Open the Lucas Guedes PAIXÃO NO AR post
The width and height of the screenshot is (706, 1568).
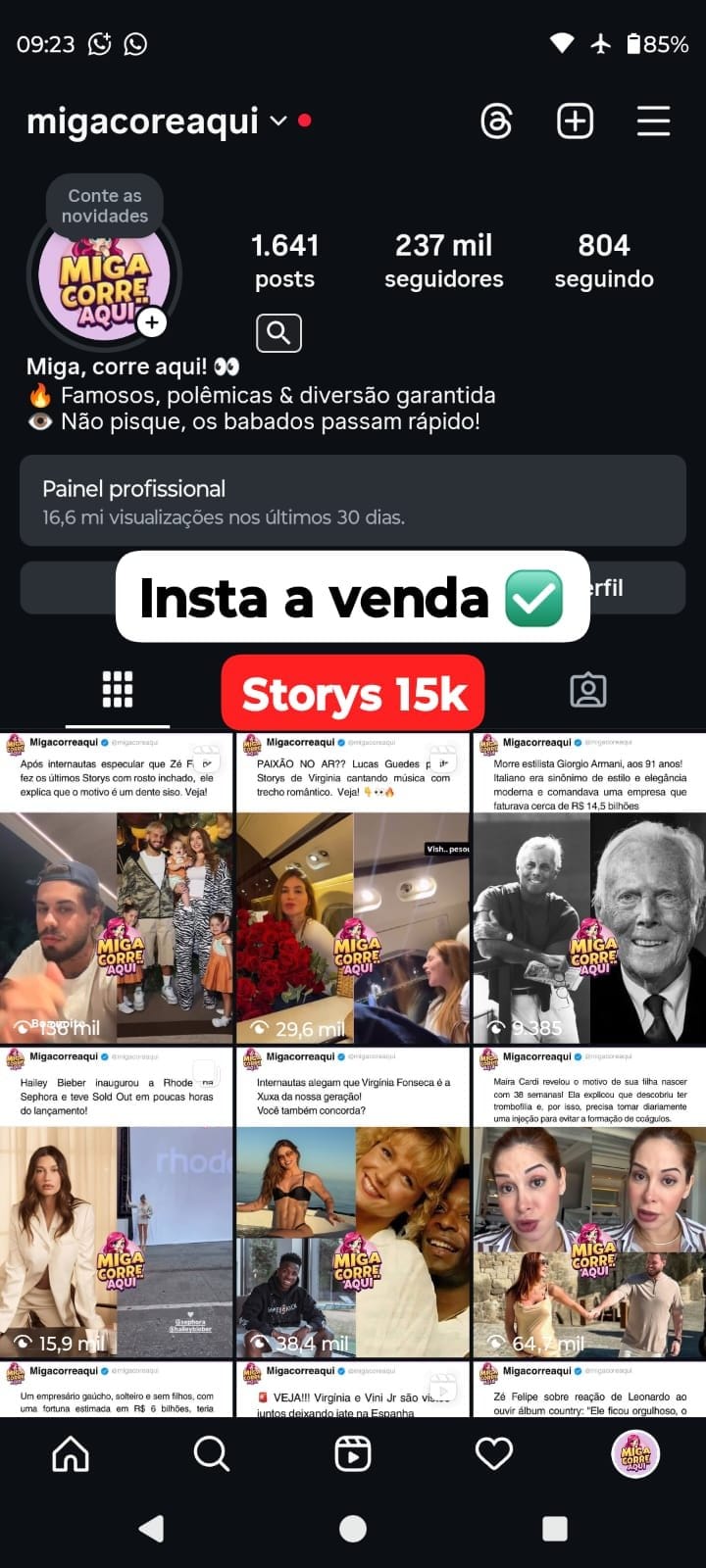353,888
